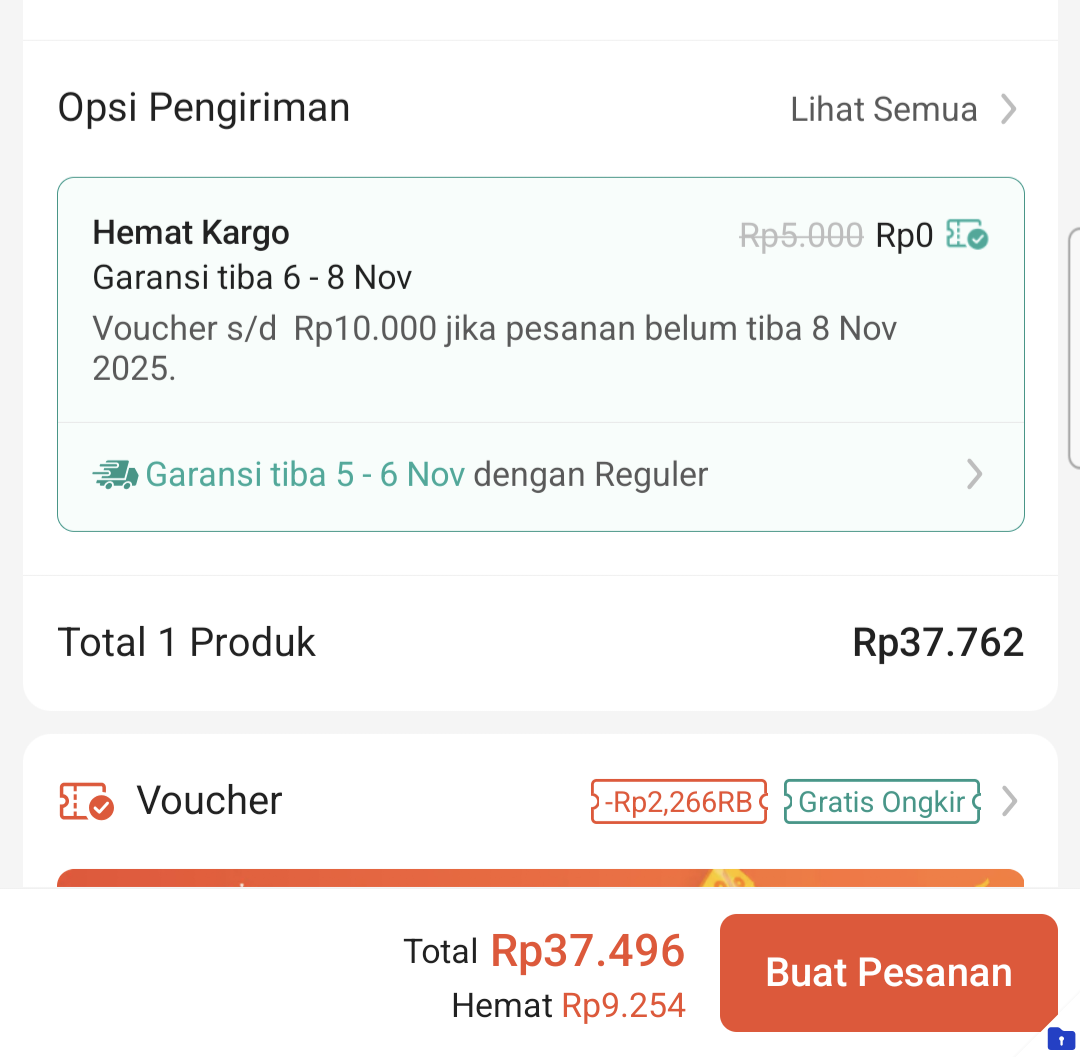1080x1057 pixels.
Task: Switch to Reguler delivery guarantee row
Action: (x=540, y=474)
